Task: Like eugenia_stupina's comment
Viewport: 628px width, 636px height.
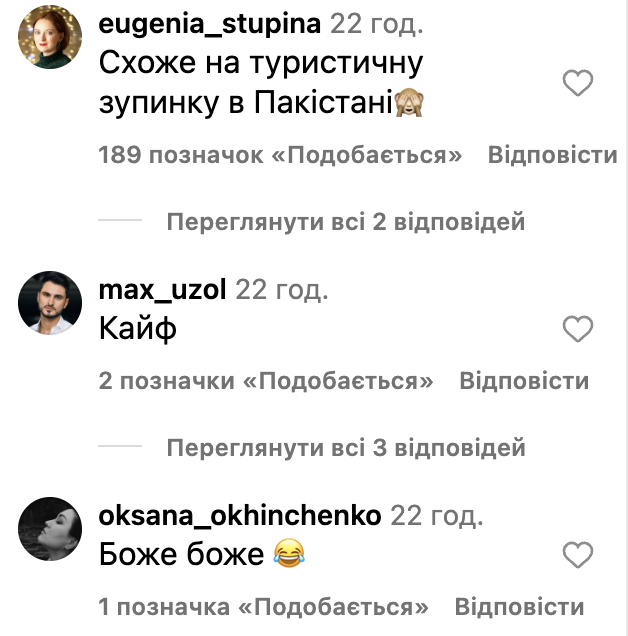Action: point(578,85)
